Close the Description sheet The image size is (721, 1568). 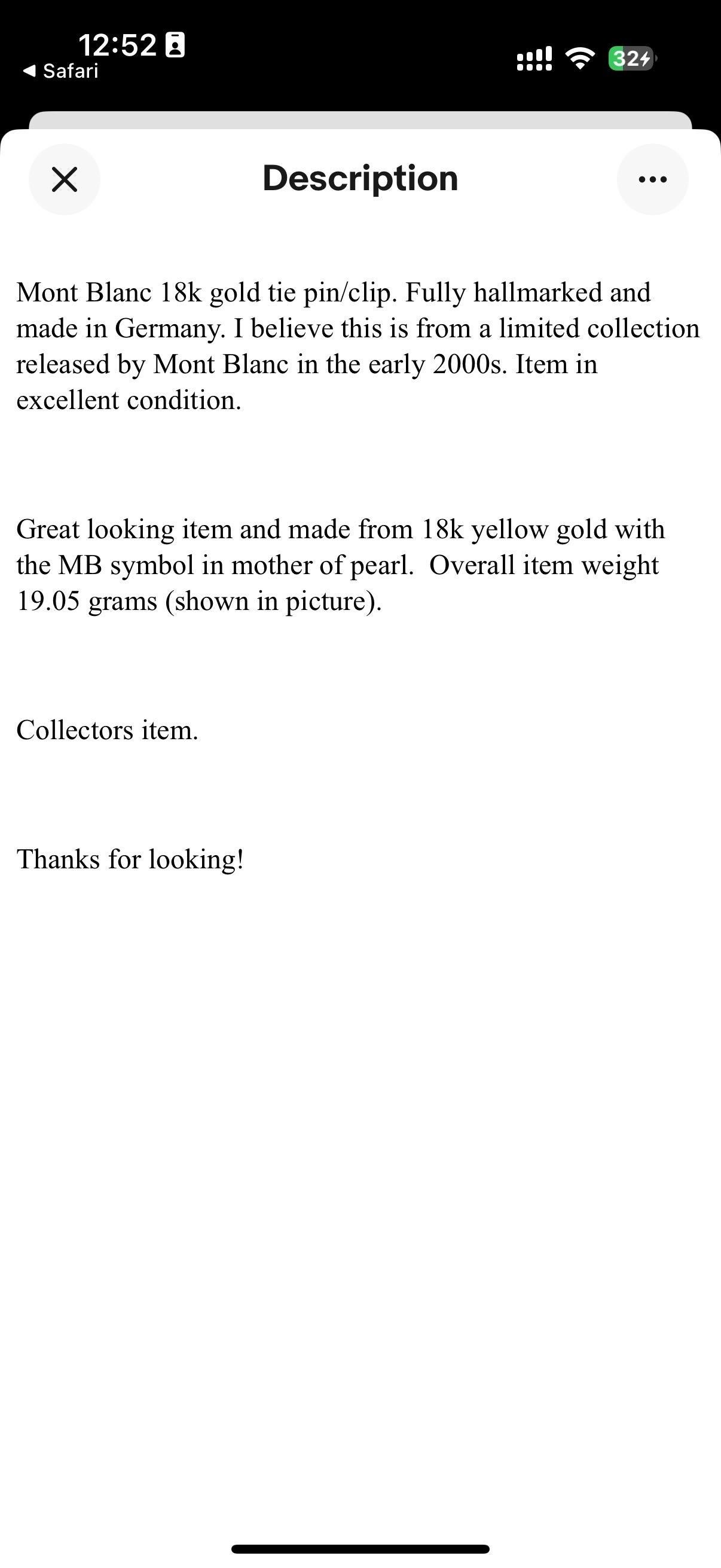pyautogui.click(x=65, y=179)
